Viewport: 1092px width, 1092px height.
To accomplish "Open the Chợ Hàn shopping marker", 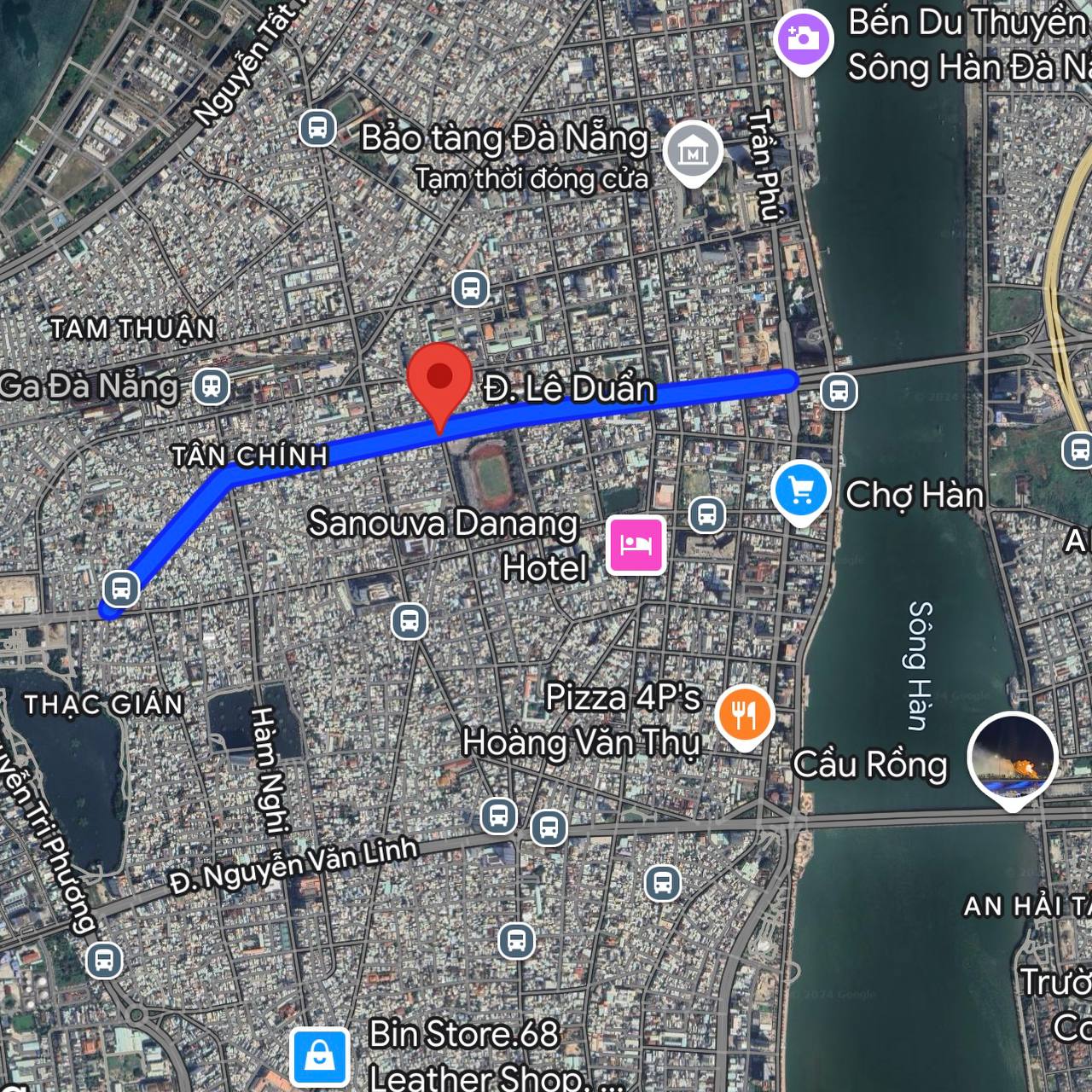I will 801,491.
